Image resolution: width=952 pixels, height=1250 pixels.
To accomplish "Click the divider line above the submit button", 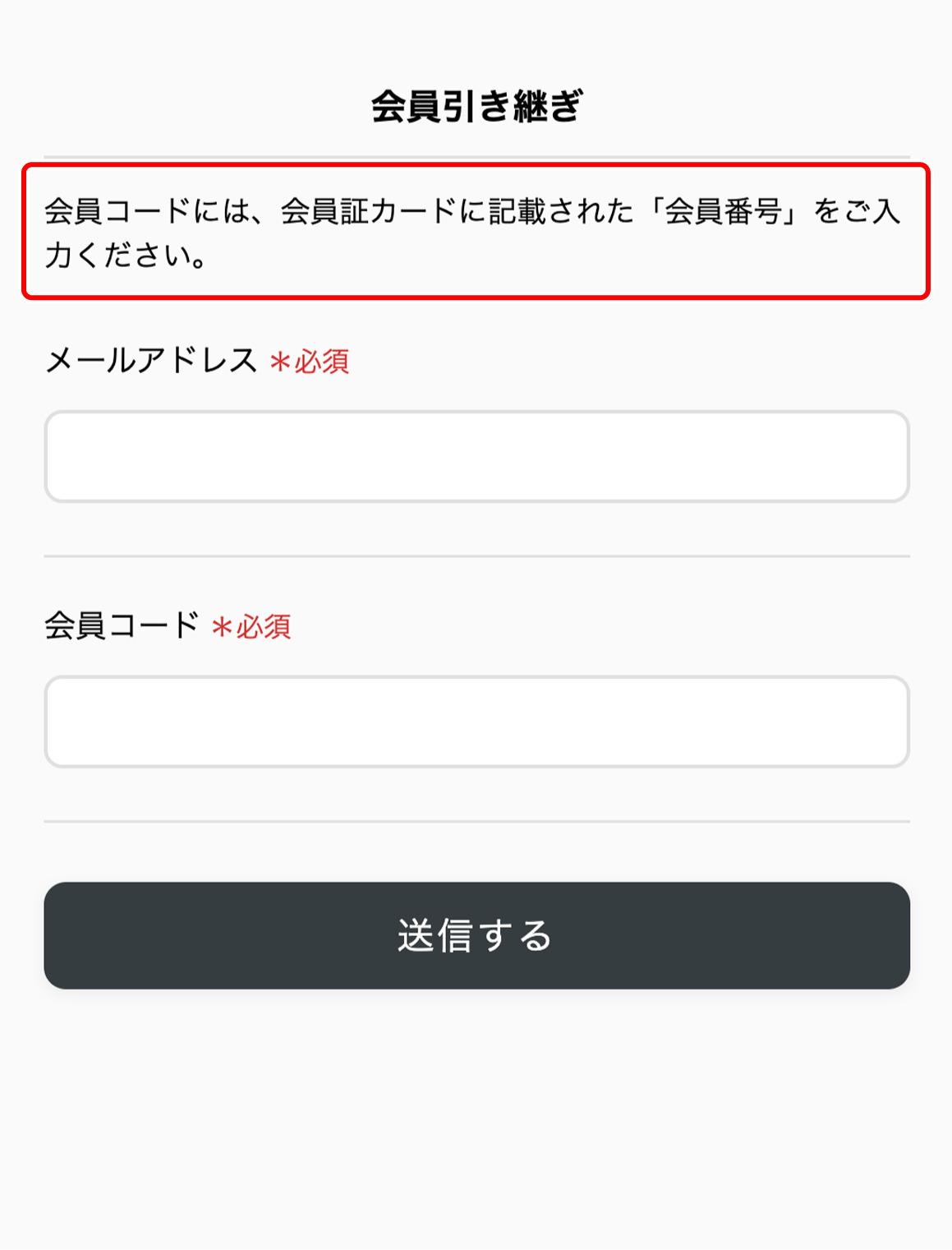I will (476, 819).
